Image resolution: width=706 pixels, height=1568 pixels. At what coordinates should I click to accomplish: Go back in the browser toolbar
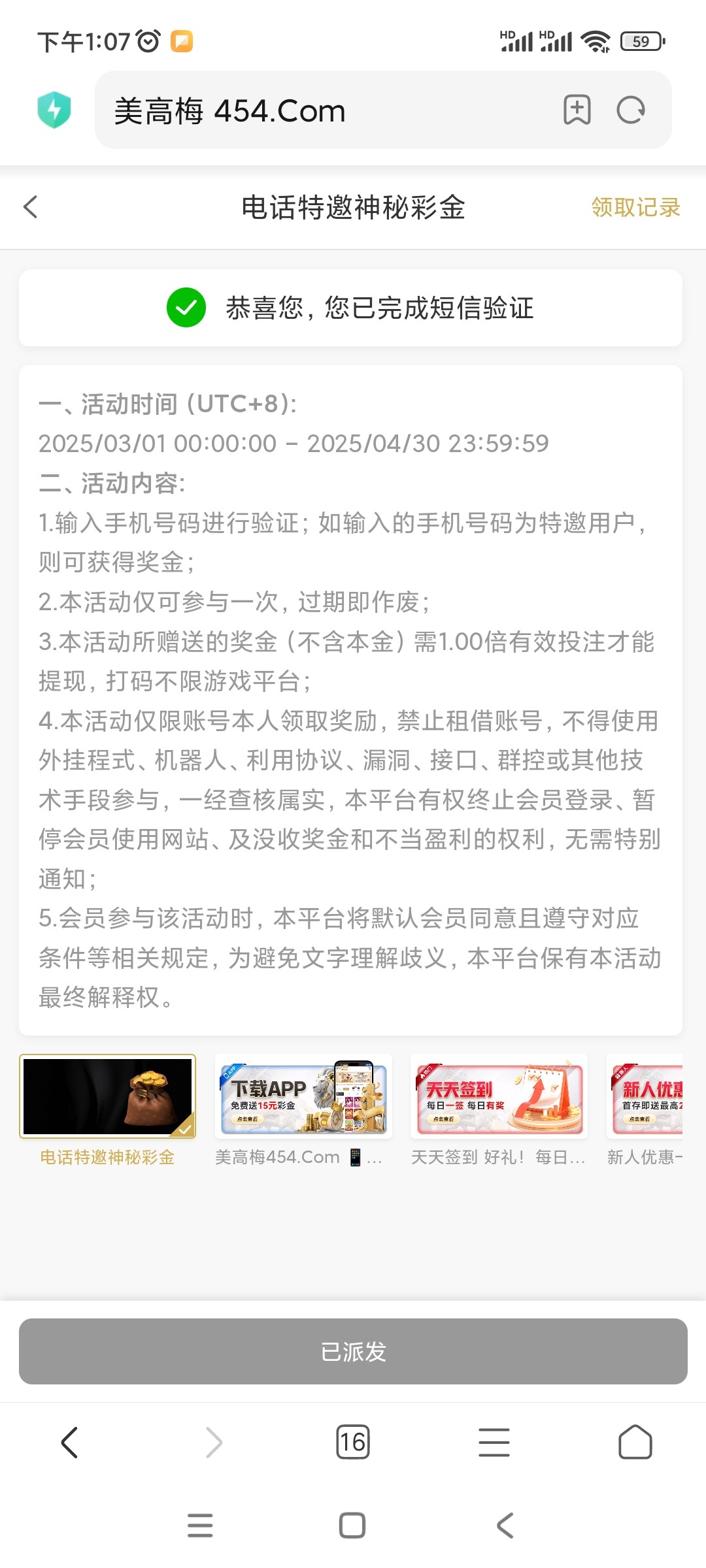tap(70, 1442)
